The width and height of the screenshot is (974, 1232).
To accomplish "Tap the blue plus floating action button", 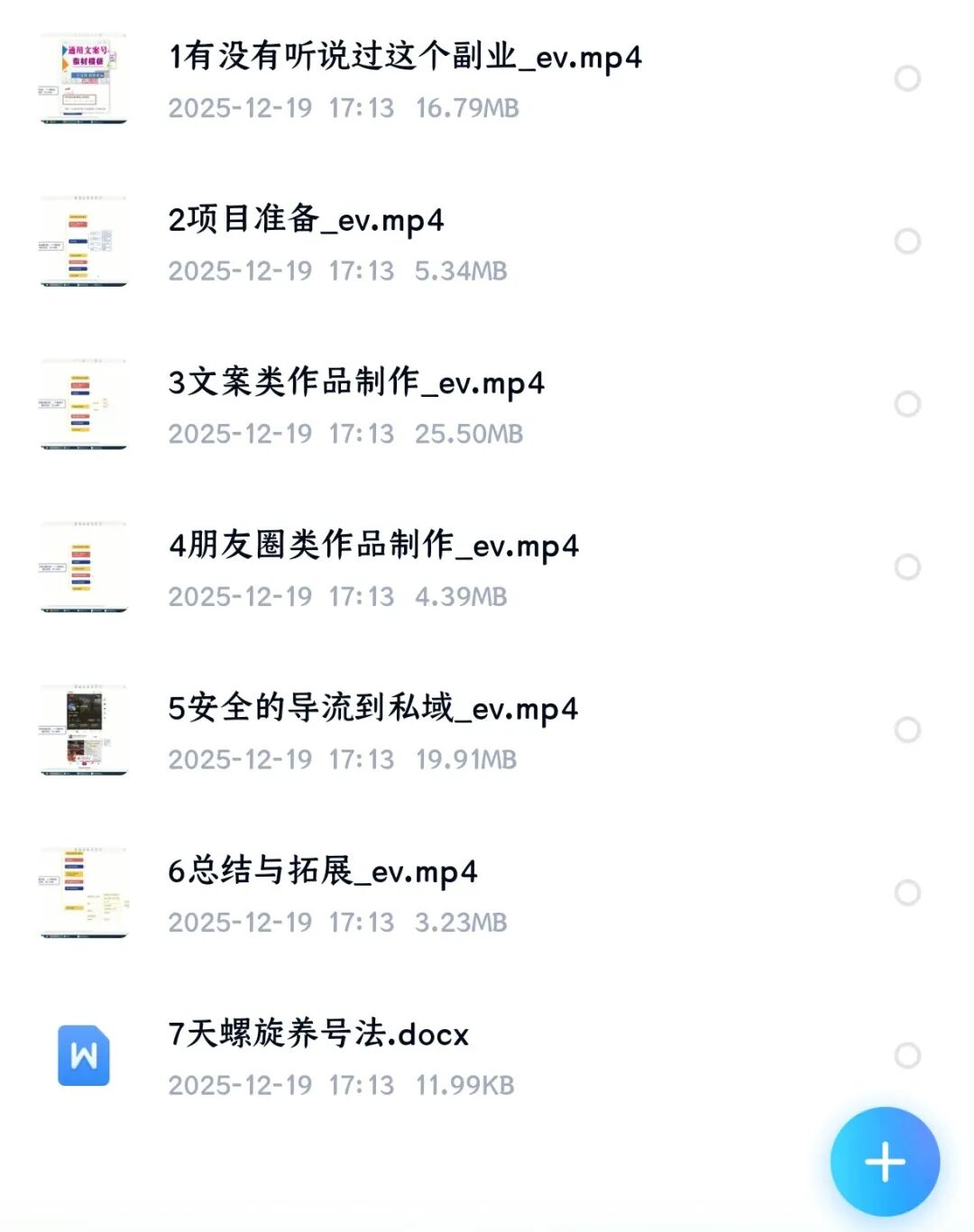I will click(x=885, y=1161).
